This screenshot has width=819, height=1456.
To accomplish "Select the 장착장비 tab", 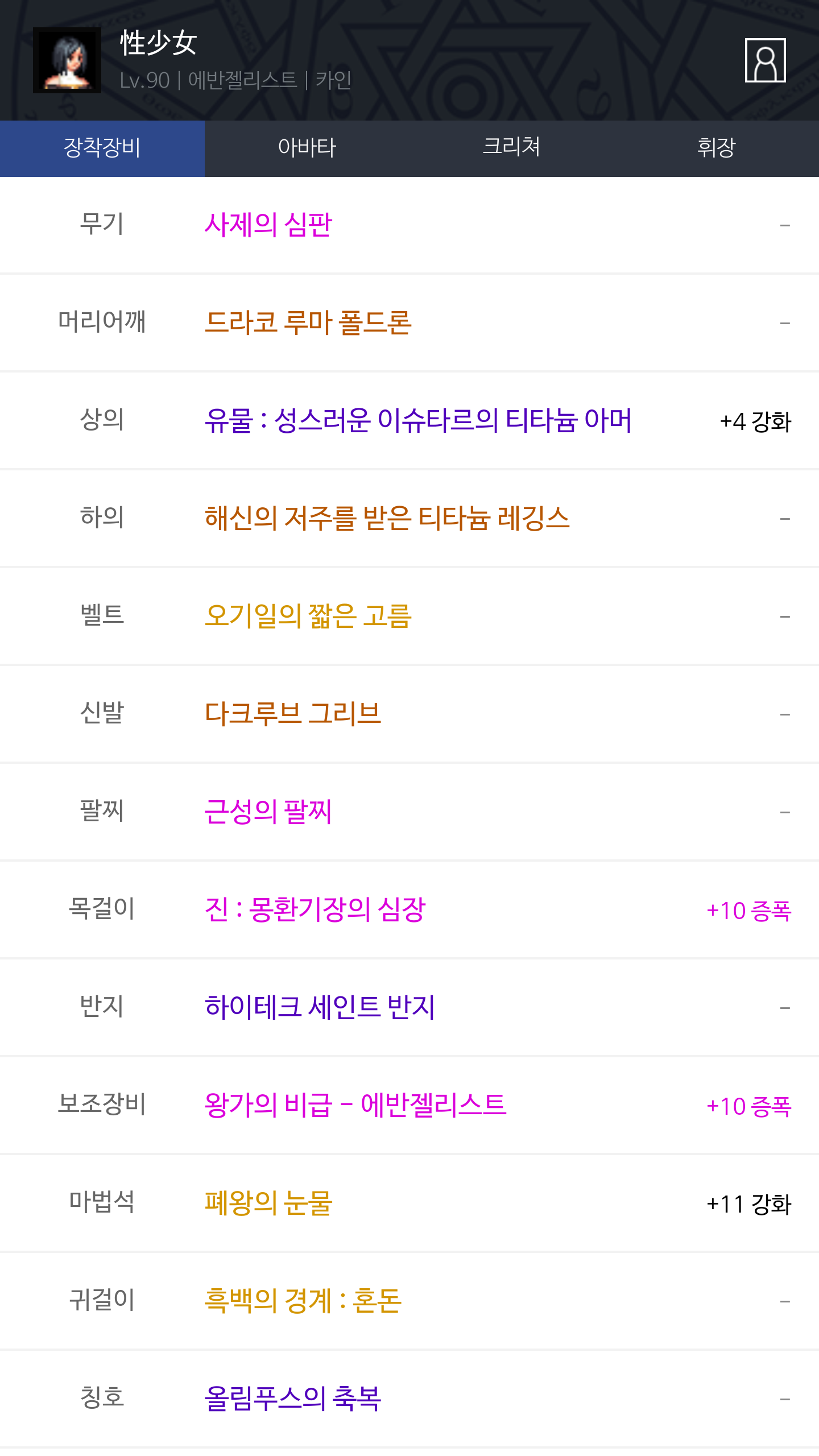I will [102, 148].
